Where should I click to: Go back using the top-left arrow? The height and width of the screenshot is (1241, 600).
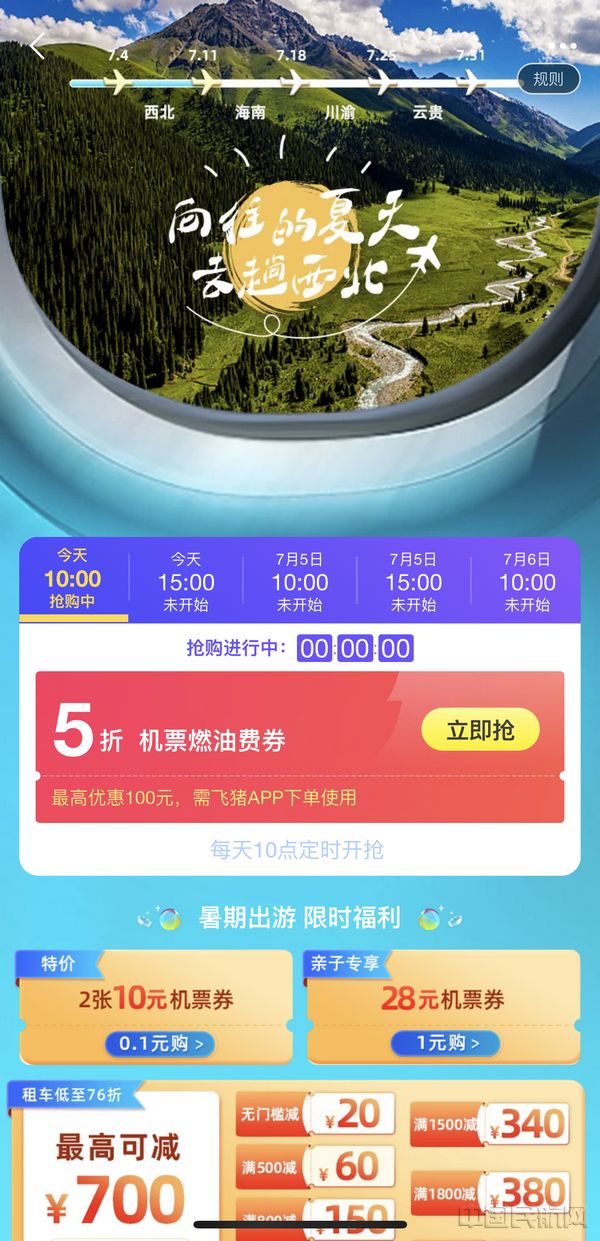pyautogui.click(x=38, y=46)
